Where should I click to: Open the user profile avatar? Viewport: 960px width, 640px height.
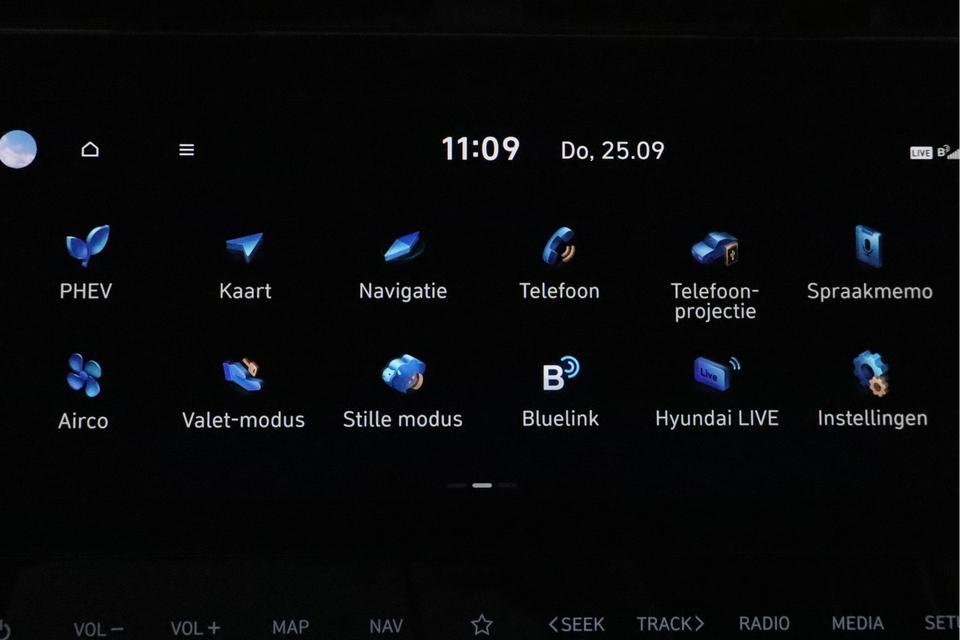tap(18, 149)
